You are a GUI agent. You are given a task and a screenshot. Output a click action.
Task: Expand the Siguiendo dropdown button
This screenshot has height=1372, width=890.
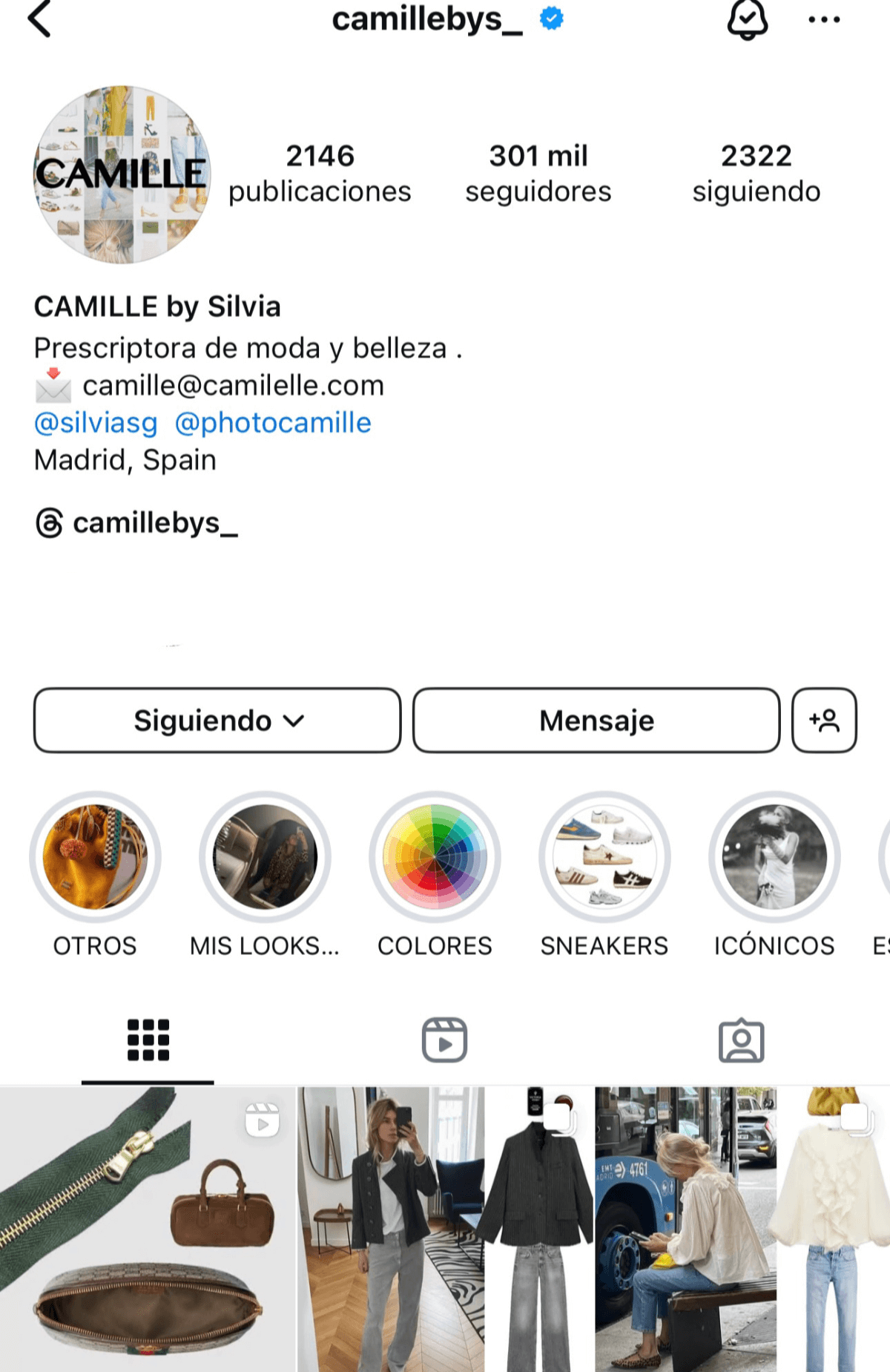217,721
